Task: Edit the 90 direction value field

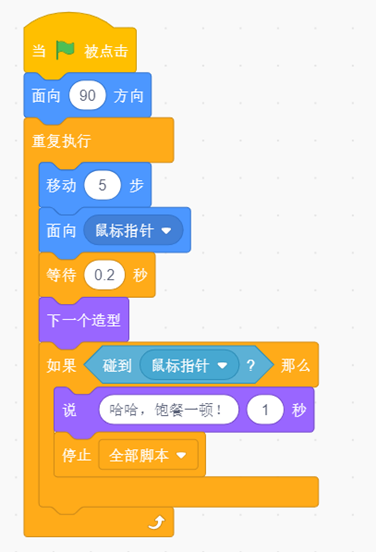Action: (x=87, y=95)
